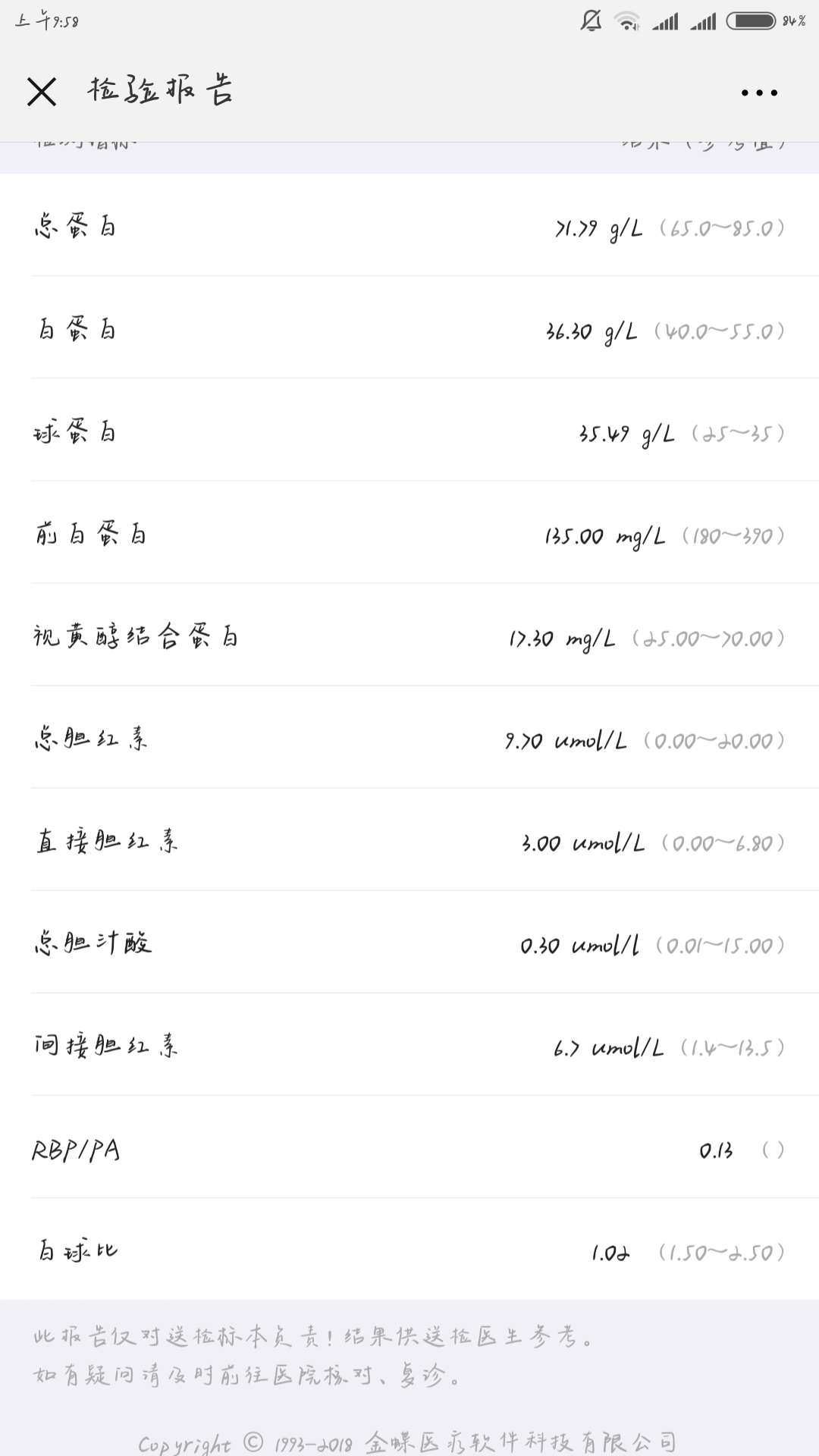Select the RBP/PA result row

pyautogui.click(x=409, y=1151)
